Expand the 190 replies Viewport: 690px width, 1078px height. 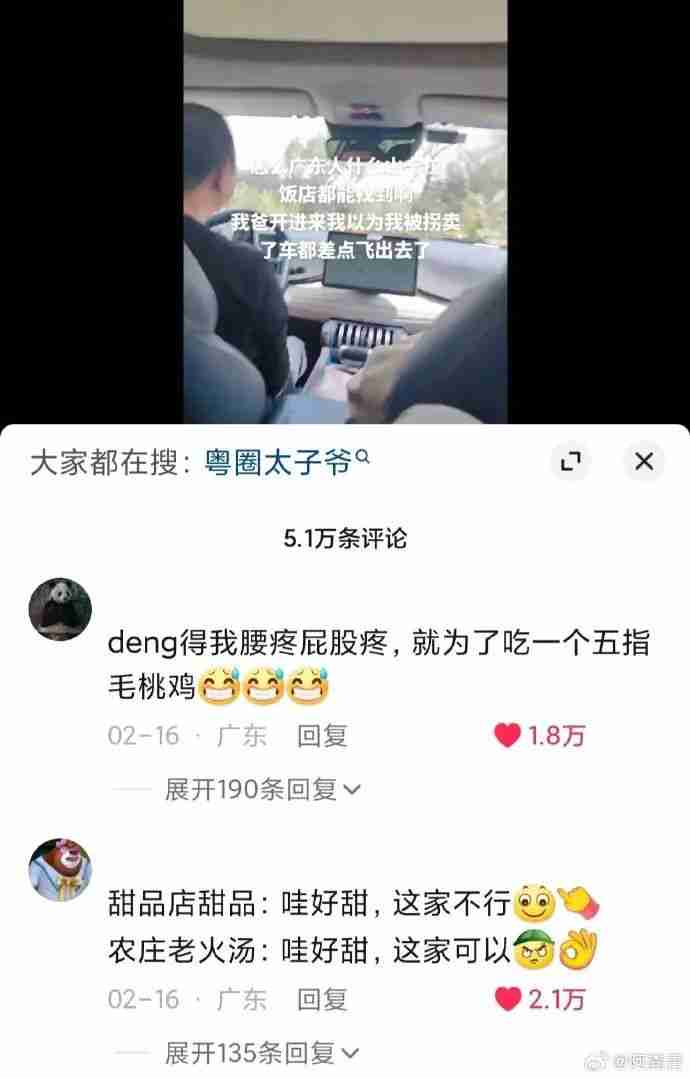263,789
